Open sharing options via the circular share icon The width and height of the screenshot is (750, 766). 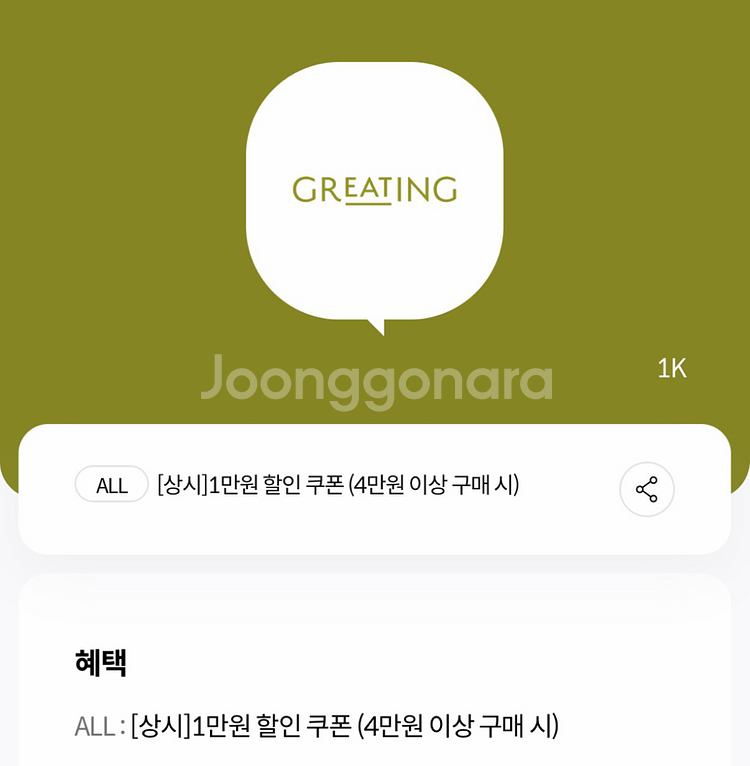(646, 489)
